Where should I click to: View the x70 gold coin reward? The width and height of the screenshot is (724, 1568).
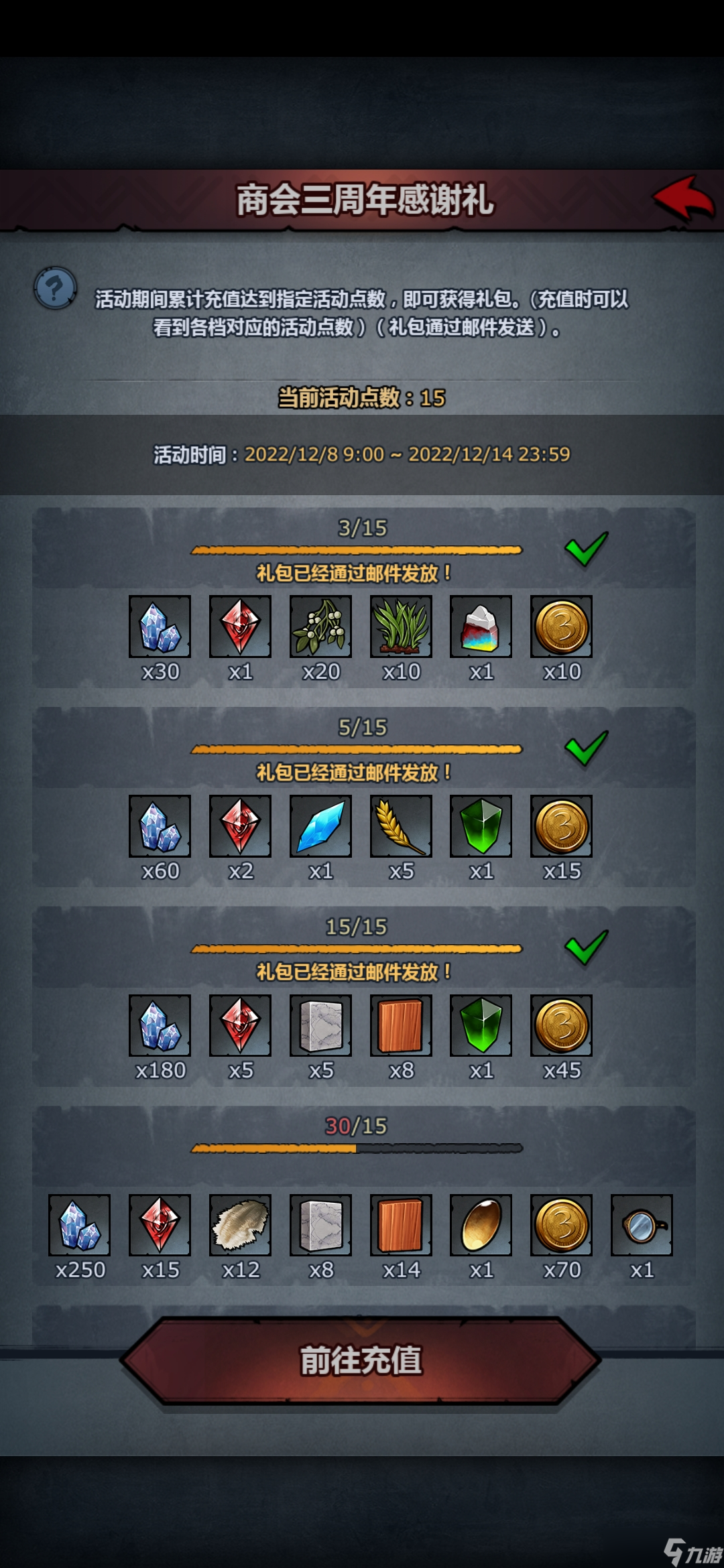pos(561,1225)
